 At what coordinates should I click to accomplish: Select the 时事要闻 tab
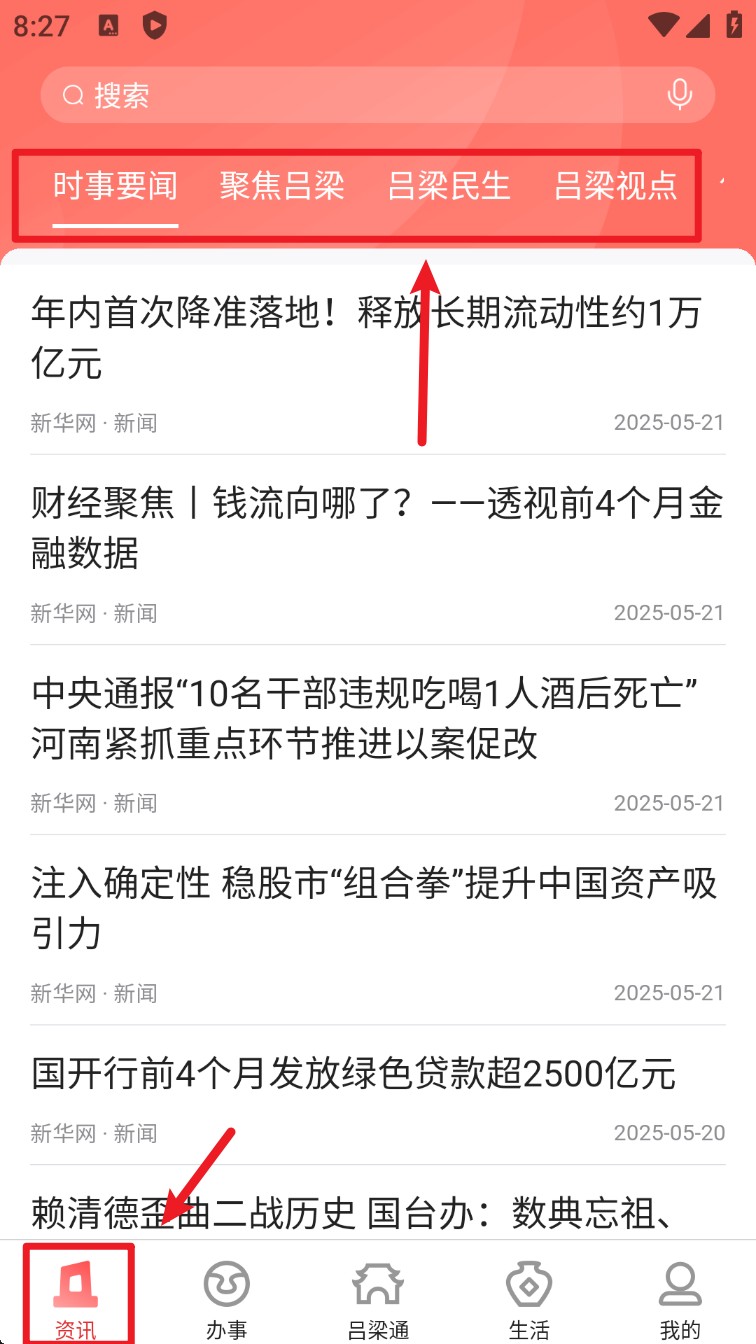115,186
